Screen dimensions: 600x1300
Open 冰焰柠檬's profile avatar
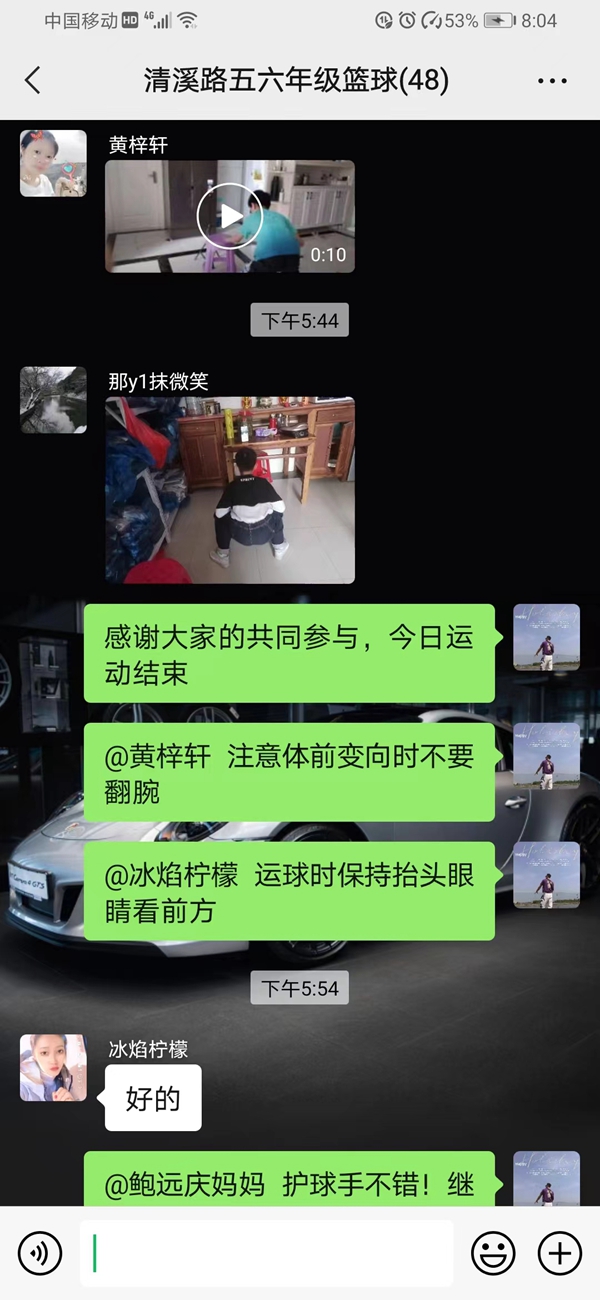coord(53,1067)
